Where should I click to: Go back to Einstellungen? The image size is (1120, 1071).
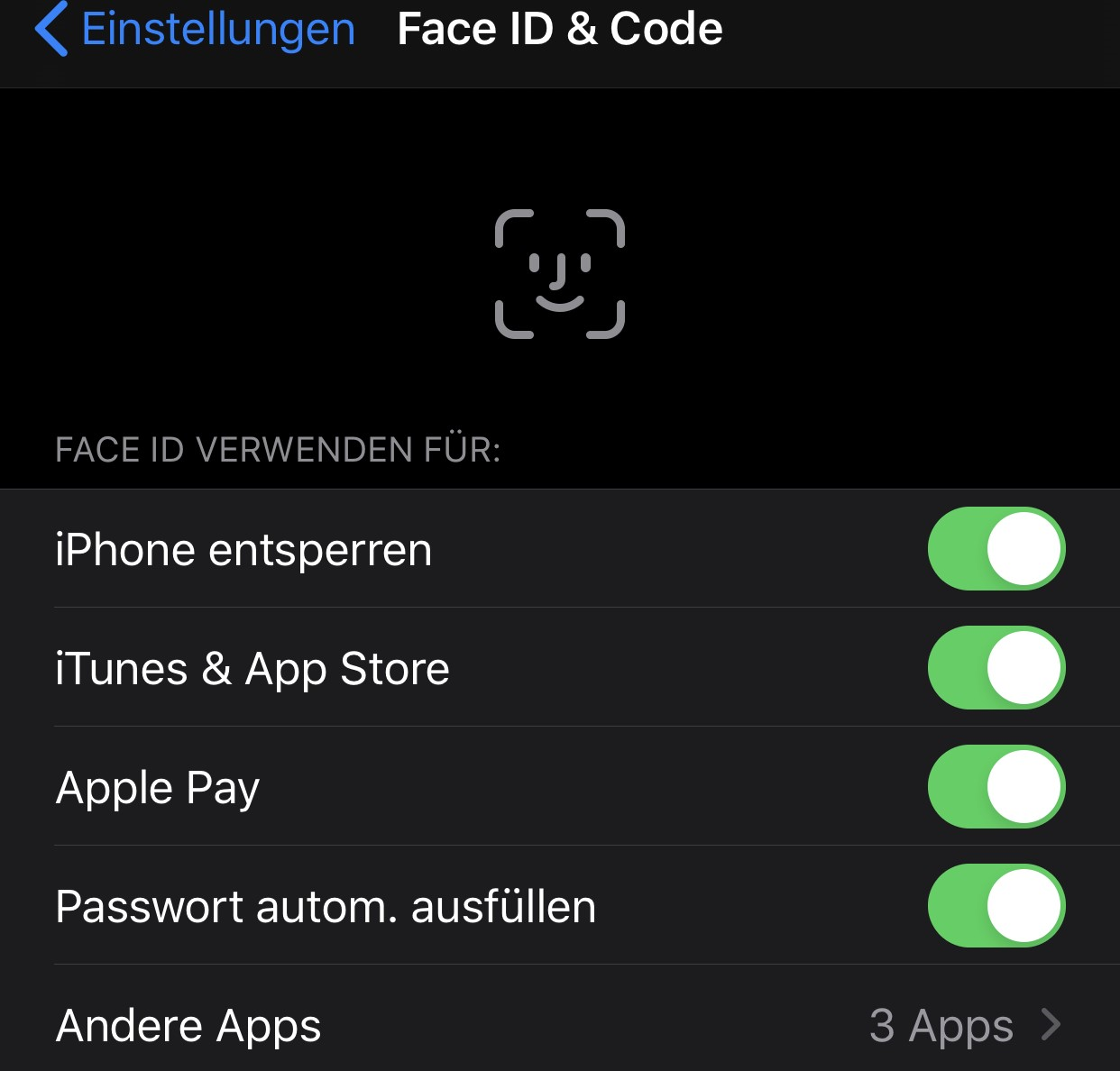(197, 30)
